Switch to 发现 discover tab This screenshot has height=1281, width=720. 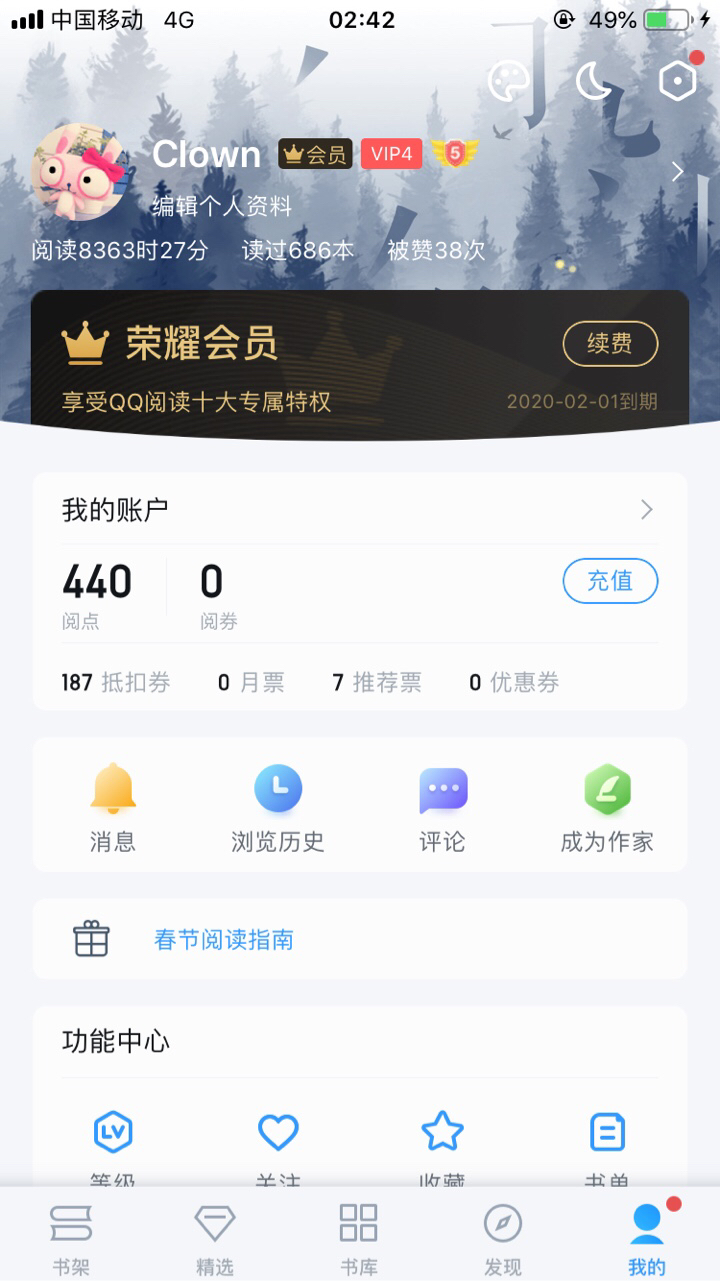[x=502, y=1238]
